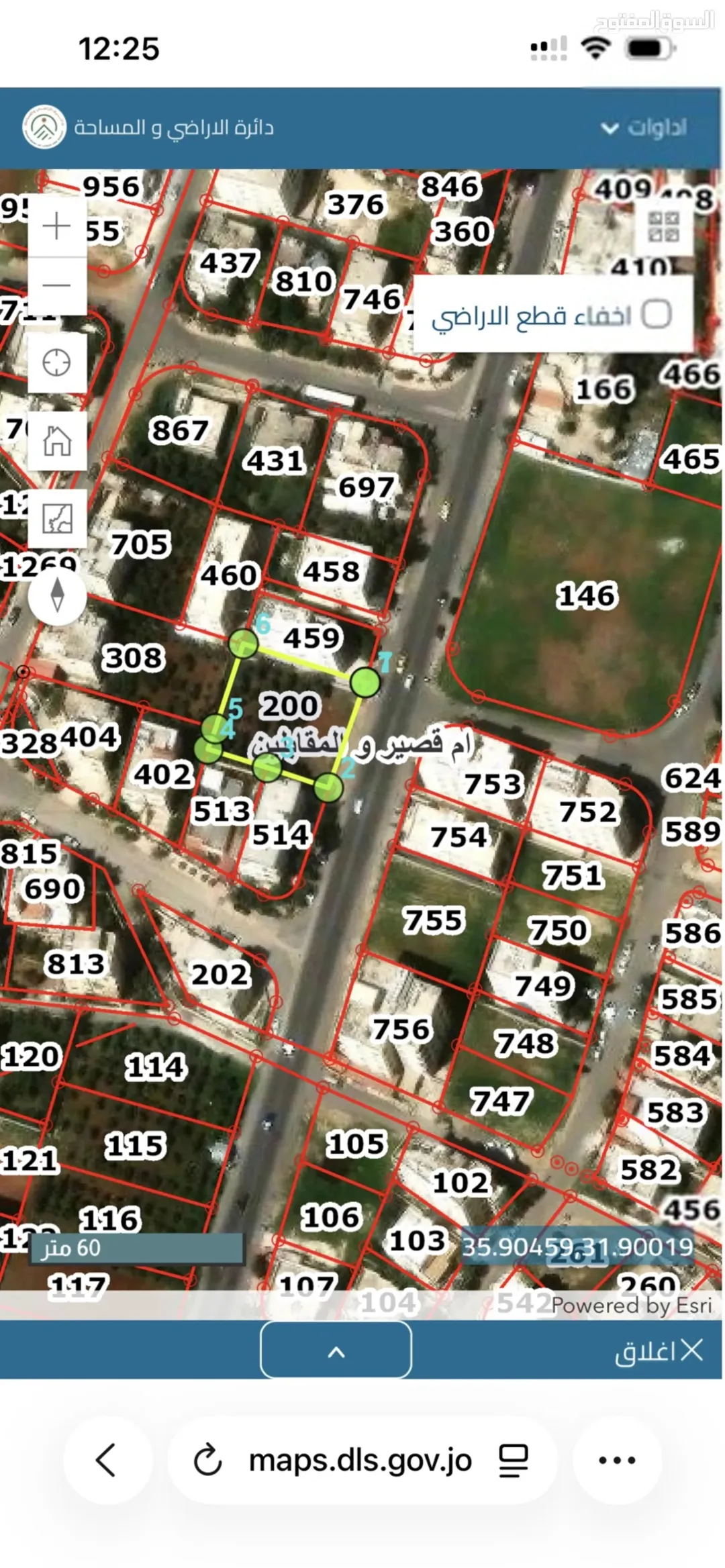Open the maps.dls.gov.jo address bar
The width and height of the screenshot is (725, 1568).
(361, 1461)
